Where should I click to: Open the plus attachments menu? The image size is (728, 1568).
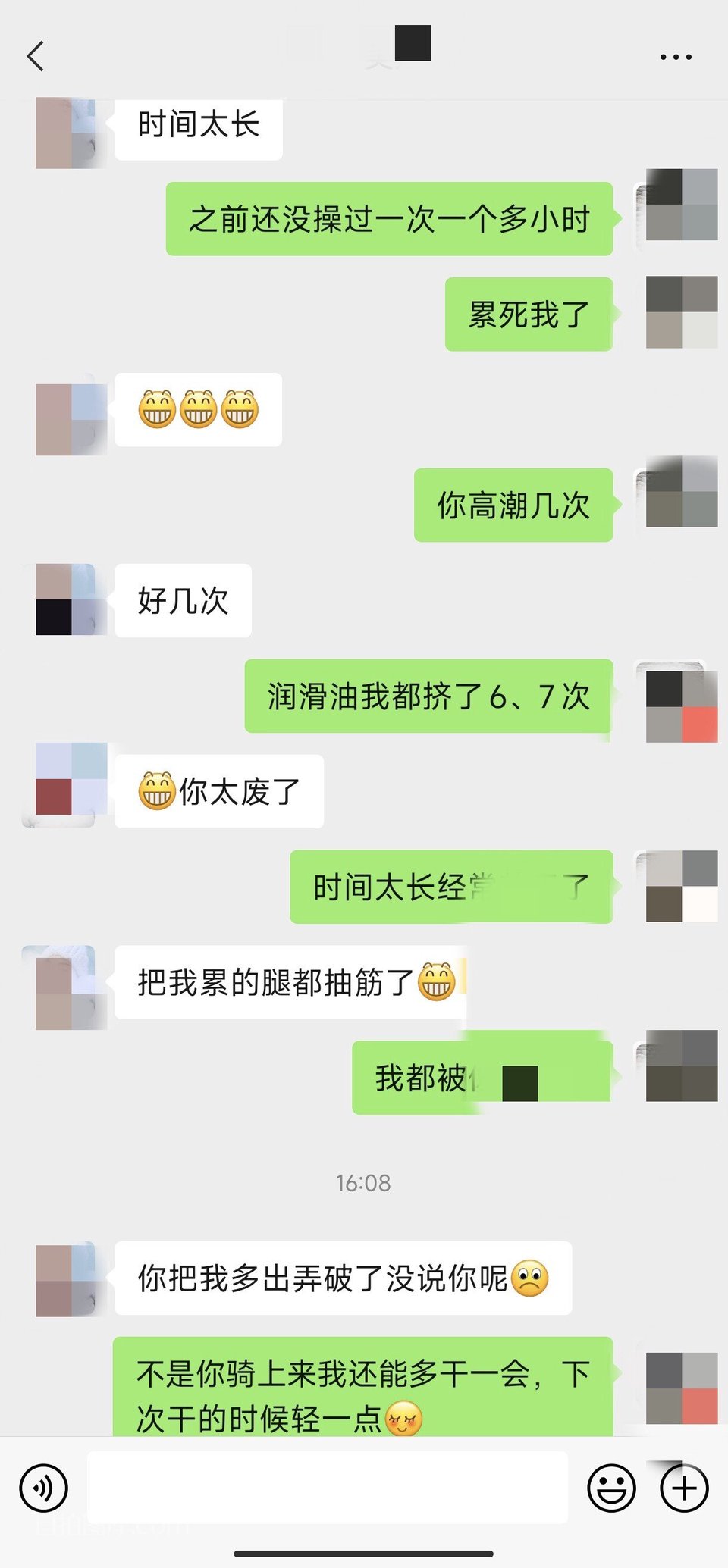click(x=684, y=1488)
